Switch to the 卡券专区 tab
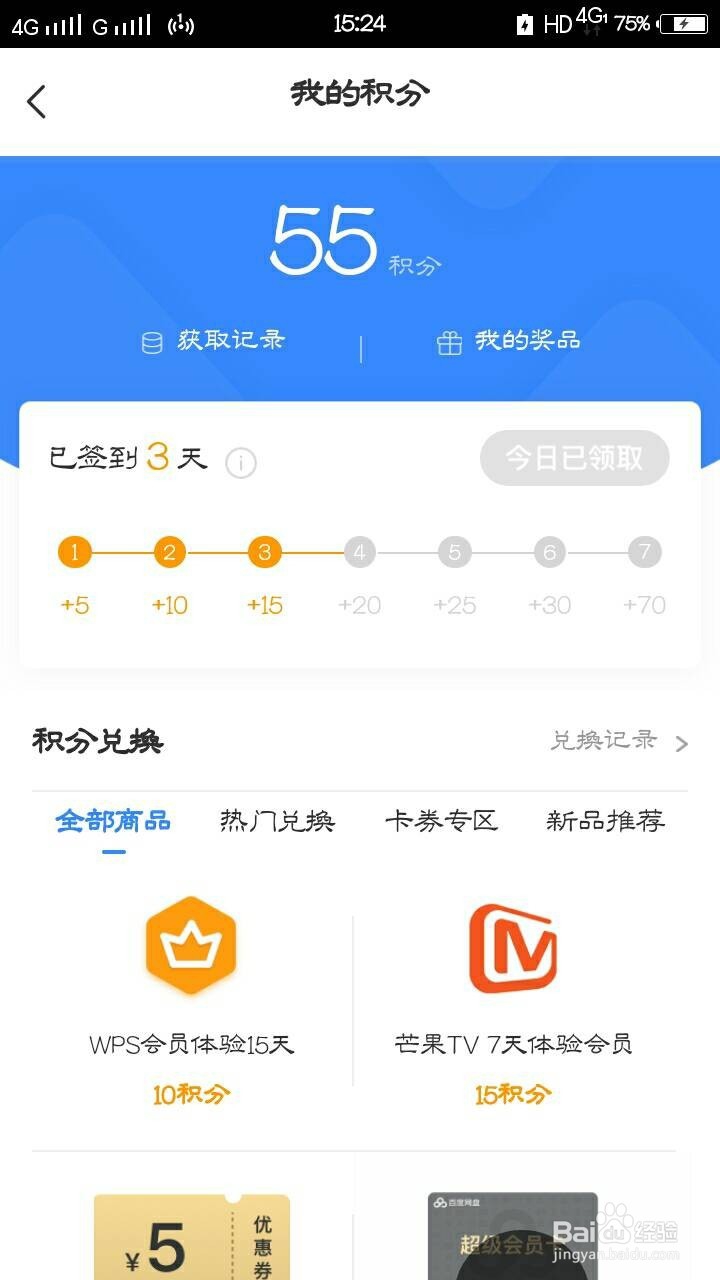 coord(441,820)
